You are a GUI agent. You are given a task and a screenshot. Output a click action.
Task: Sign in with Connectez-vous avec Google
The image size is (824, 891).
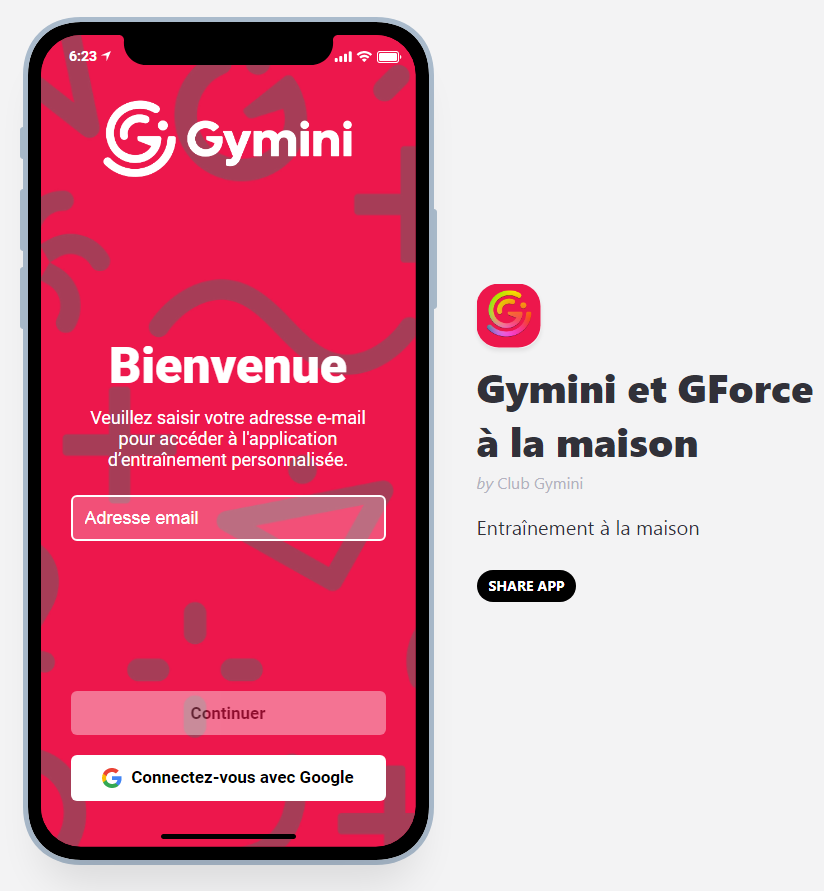(x=228, y=777)
